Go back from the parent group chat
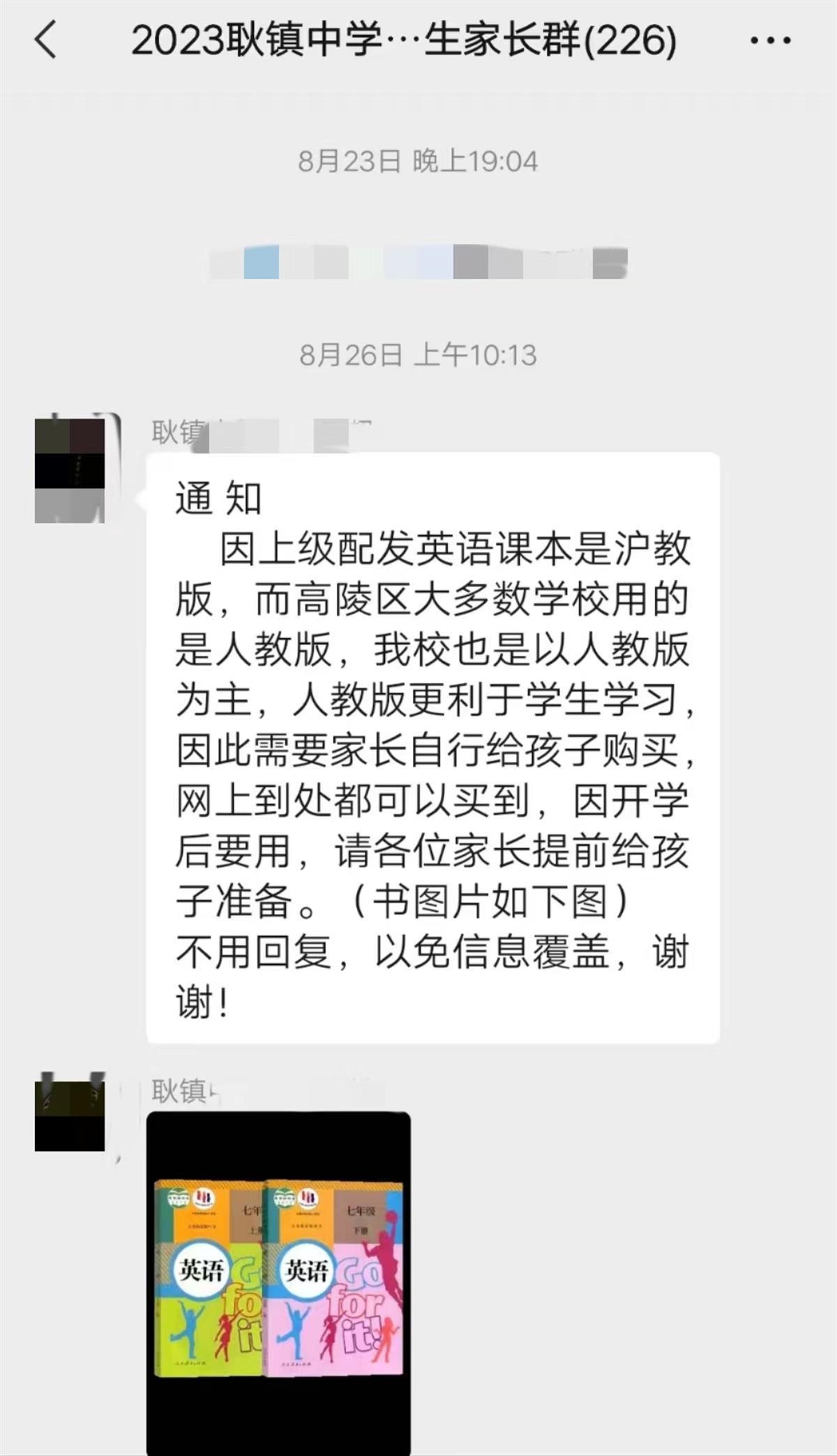837x1456 pixels. [46, 40]
